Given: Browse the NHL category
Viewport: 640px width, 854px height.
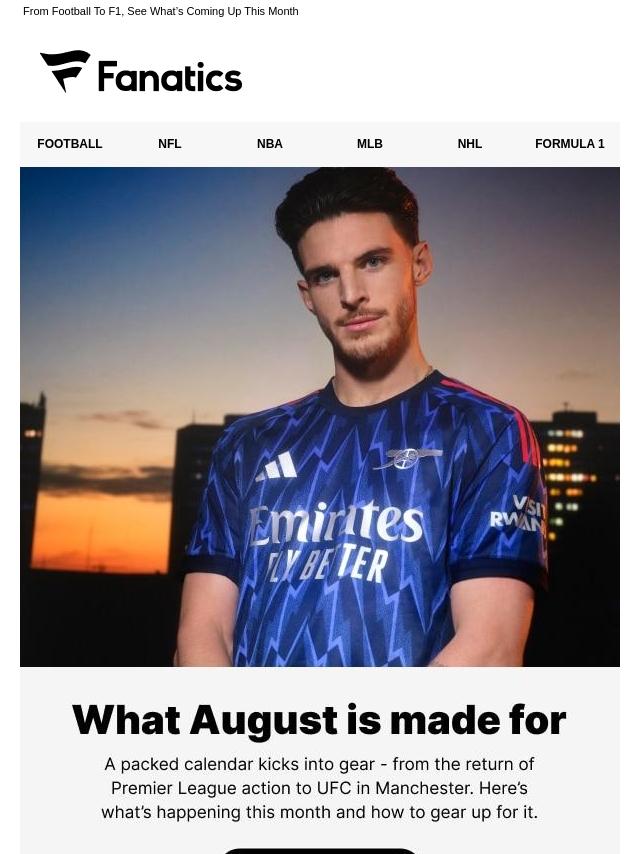Looking at the screenshot, I should pos(470,144).
